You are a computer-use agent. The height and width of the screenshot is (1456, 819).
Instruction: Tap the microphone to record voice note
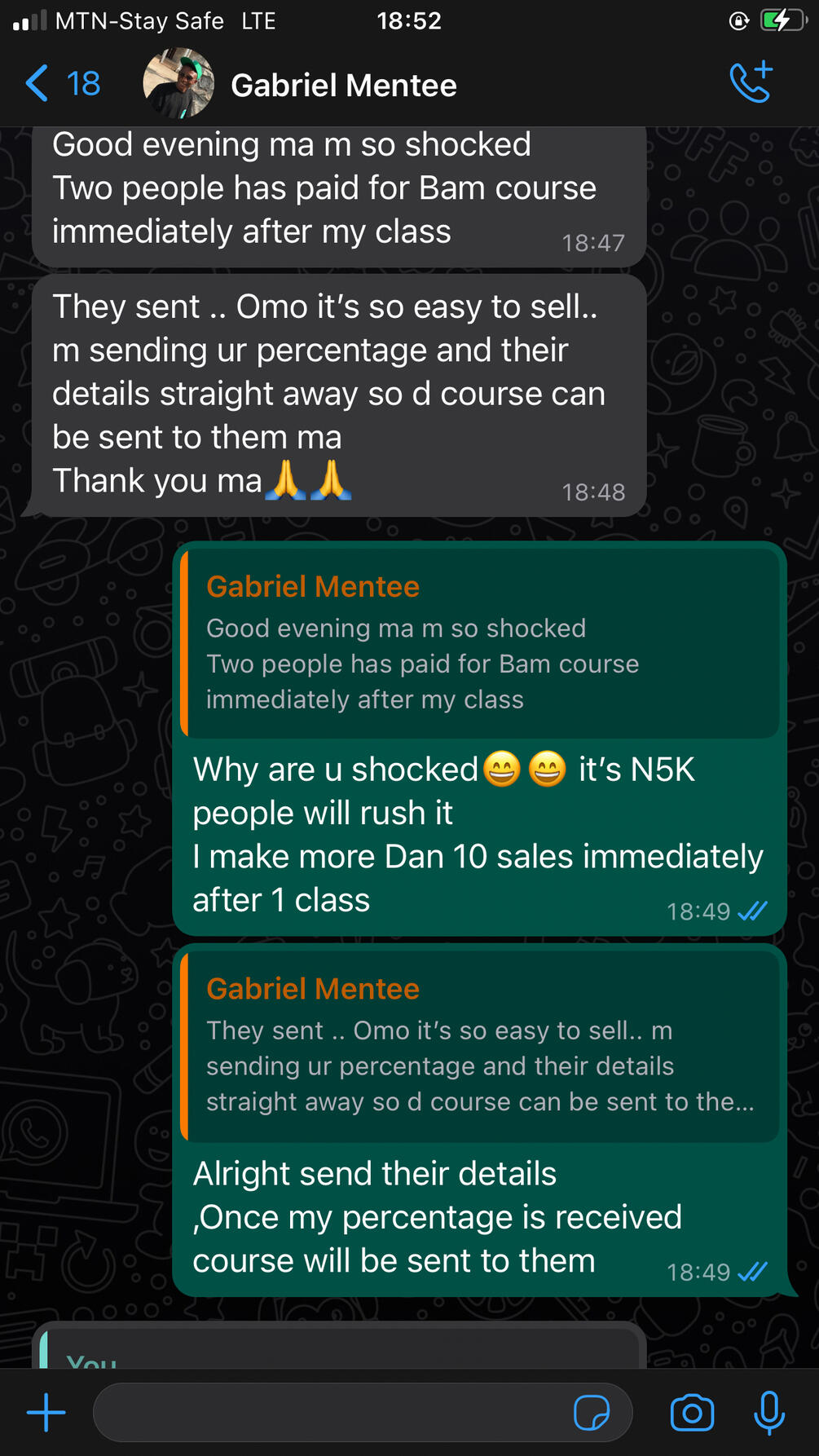click(x=768, y=1413)
